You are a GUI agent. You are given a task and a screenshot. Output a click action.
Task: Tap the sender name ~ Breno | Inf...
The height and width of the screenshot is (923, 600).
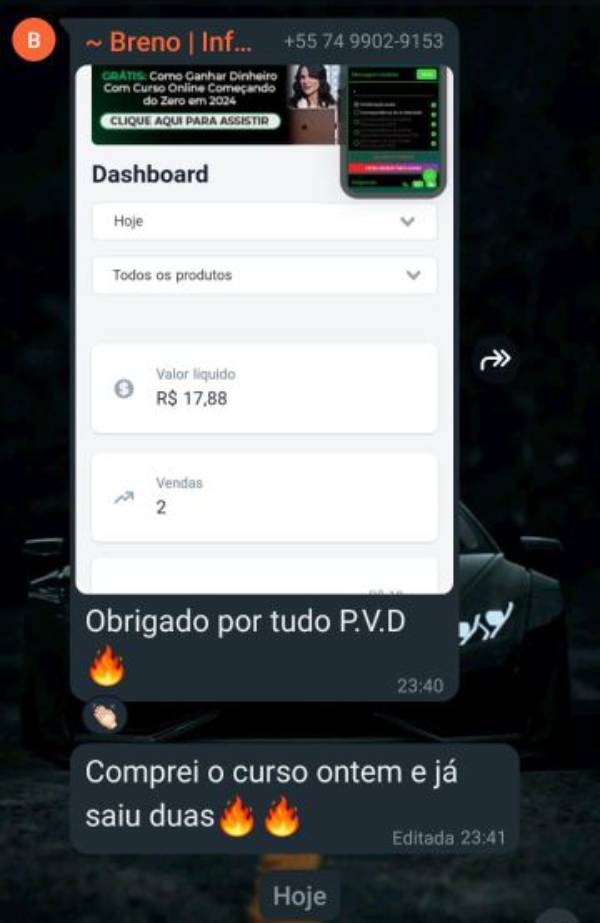tap(168, 43)
